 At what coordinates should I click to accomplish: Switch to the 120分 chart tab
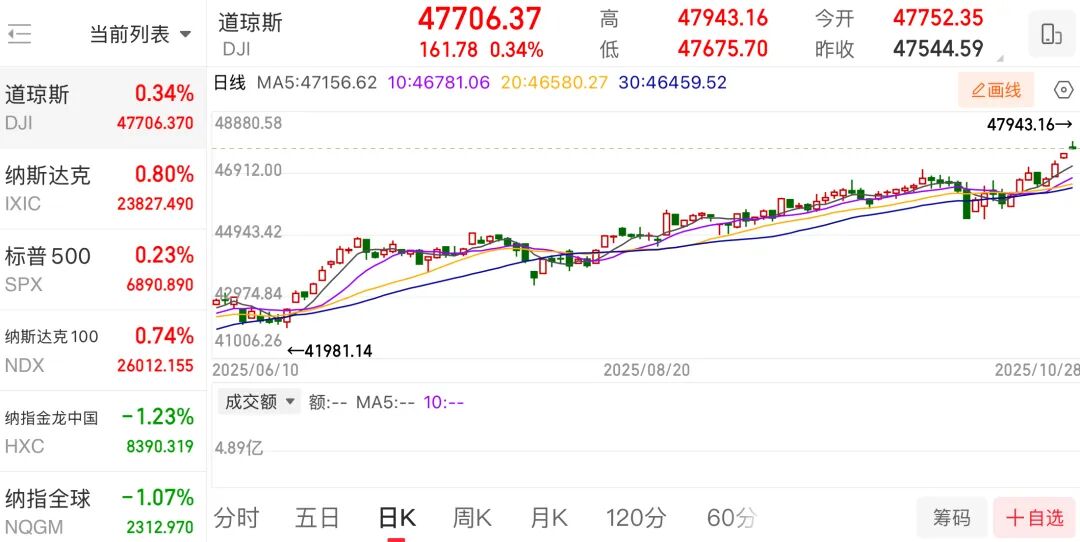636,518
